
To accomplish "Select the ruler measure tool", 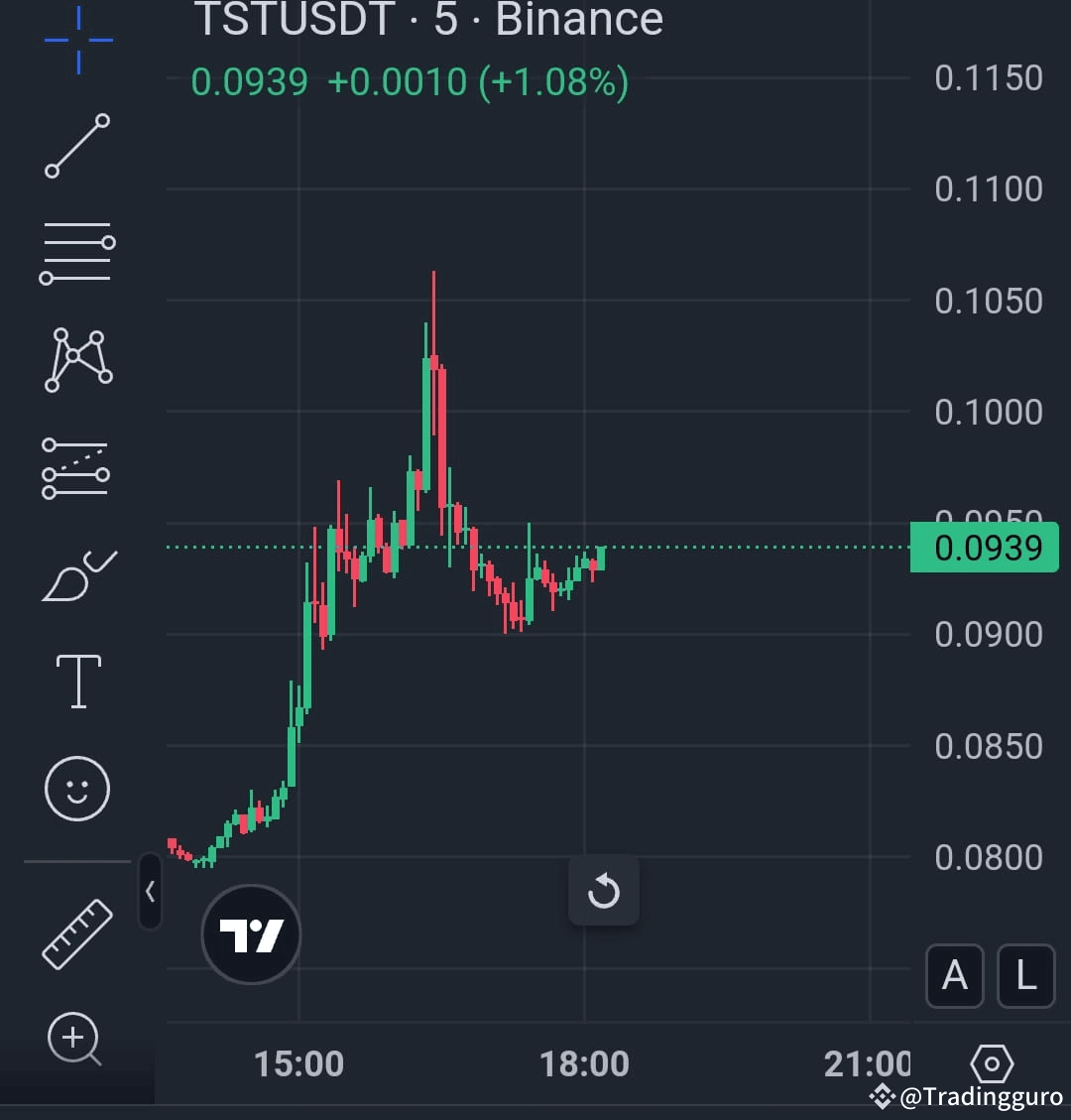I will 77,933.
